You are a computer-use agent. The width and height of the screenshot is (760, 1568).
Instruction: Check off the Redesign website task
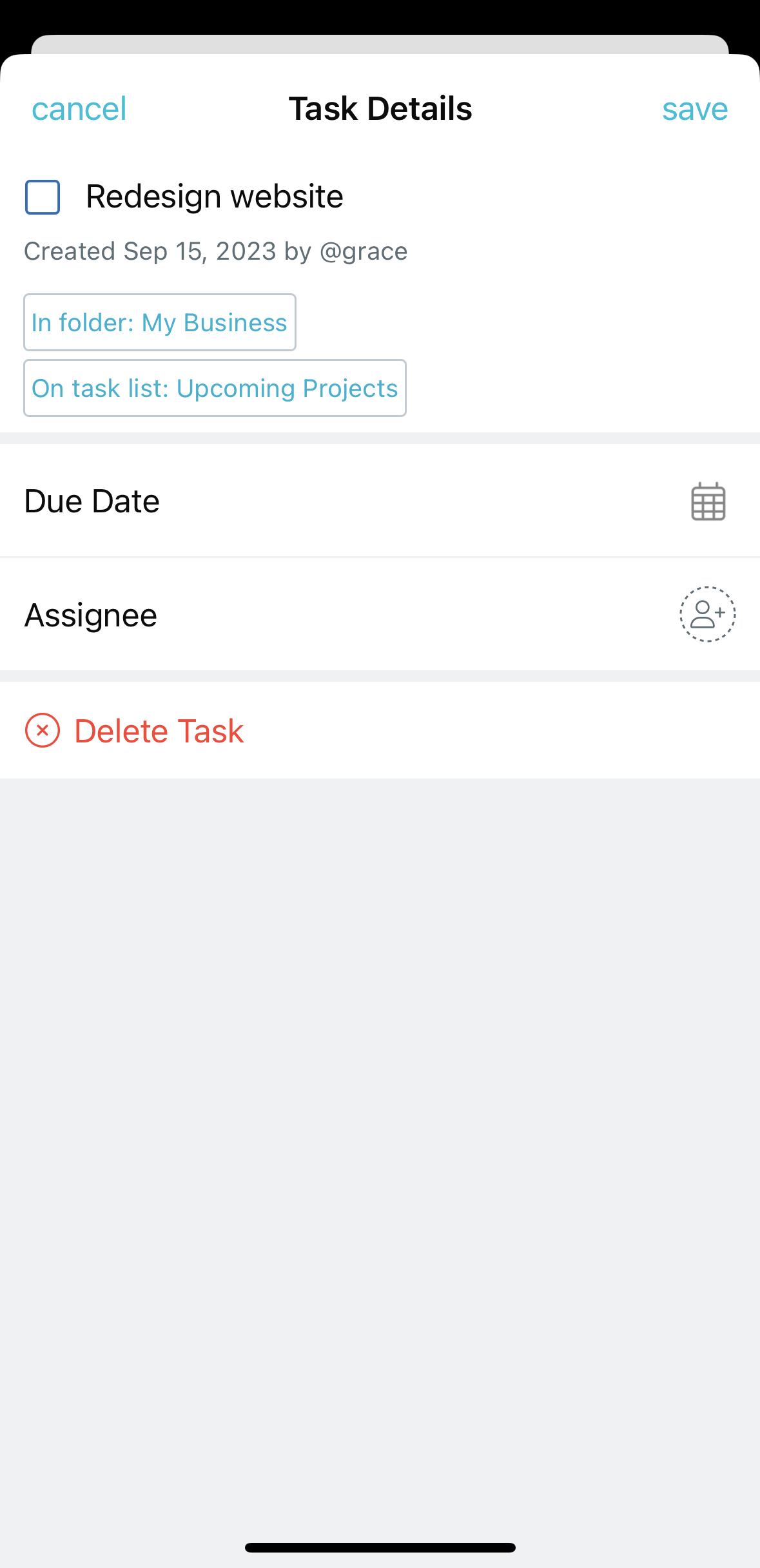43,197
